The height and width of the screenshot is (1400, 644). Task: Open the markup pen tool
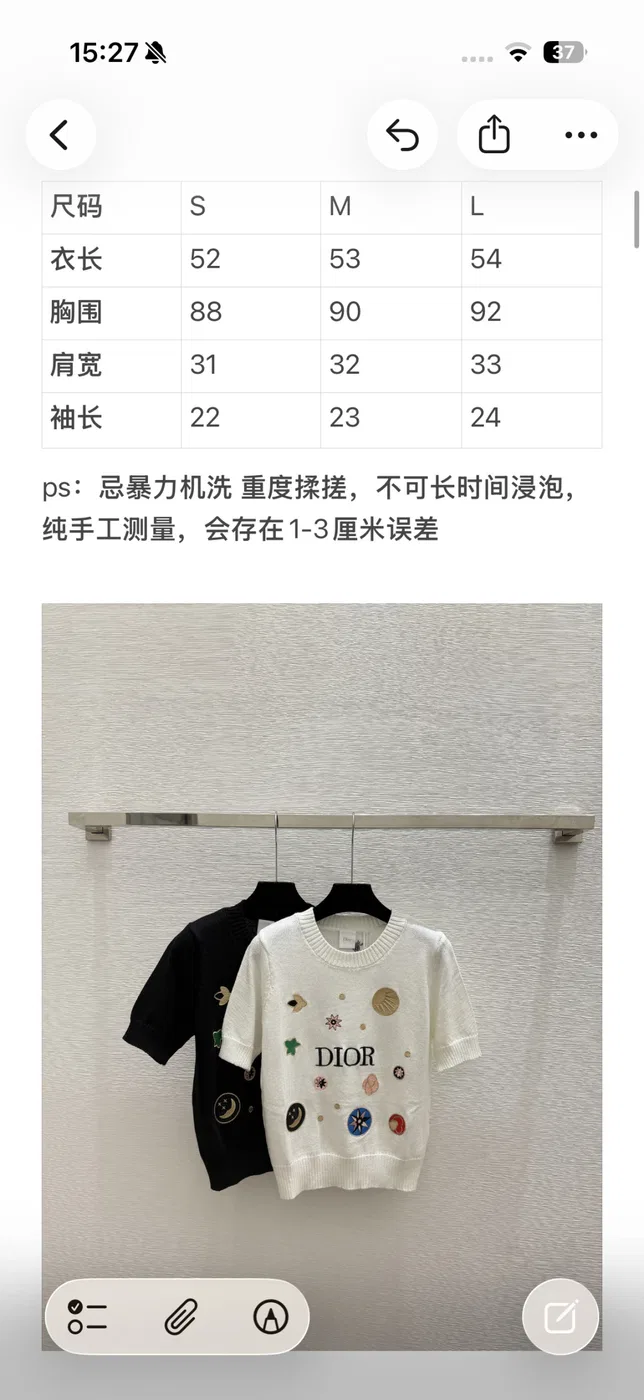pos(270,1317)
